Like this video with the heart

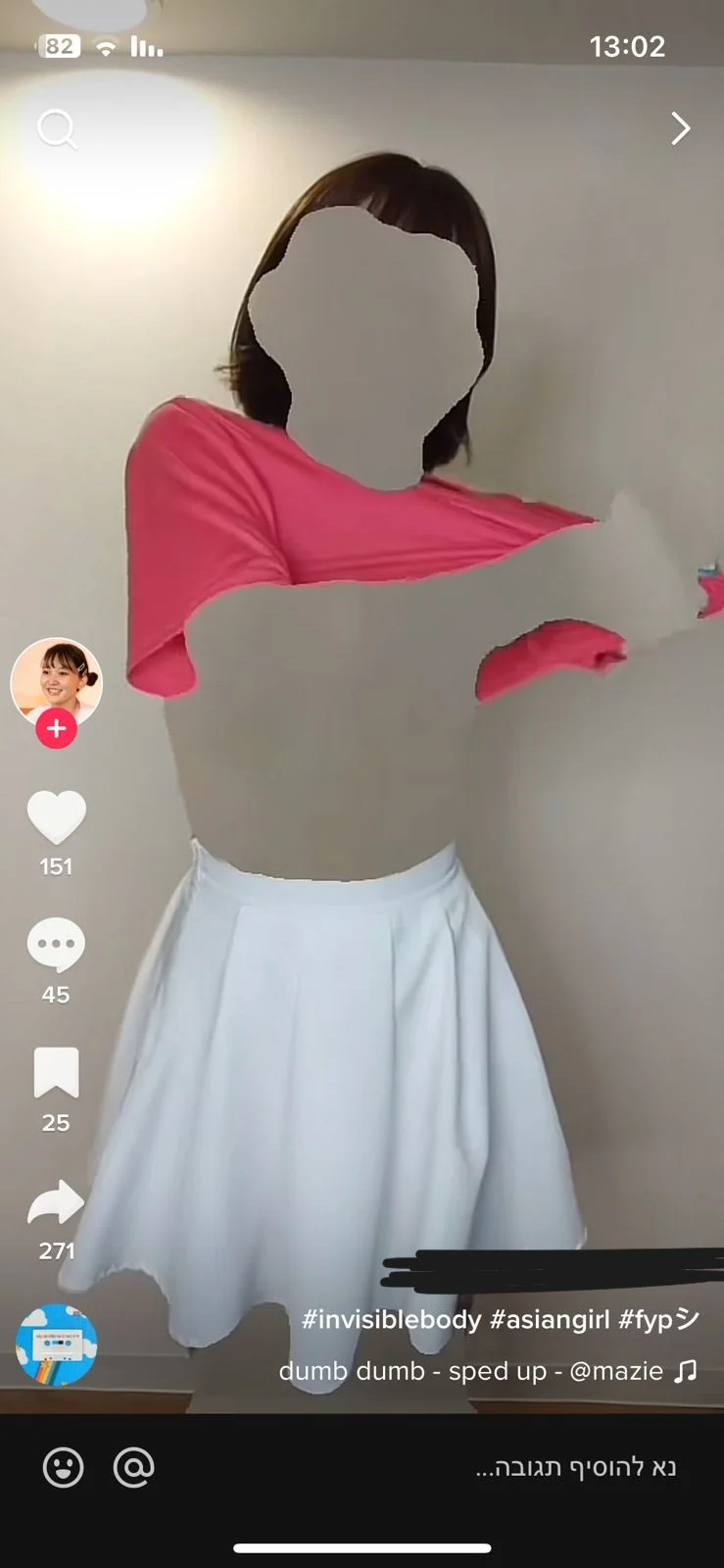[x=56, y=816]
